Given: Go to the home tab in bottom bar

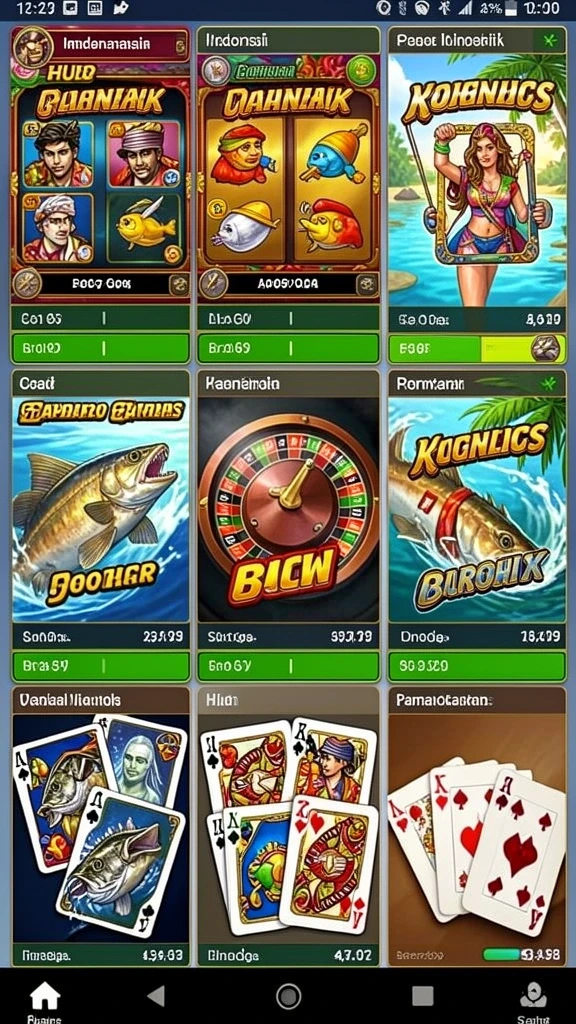Looking at the screenshot, I should click(45, 1000).
